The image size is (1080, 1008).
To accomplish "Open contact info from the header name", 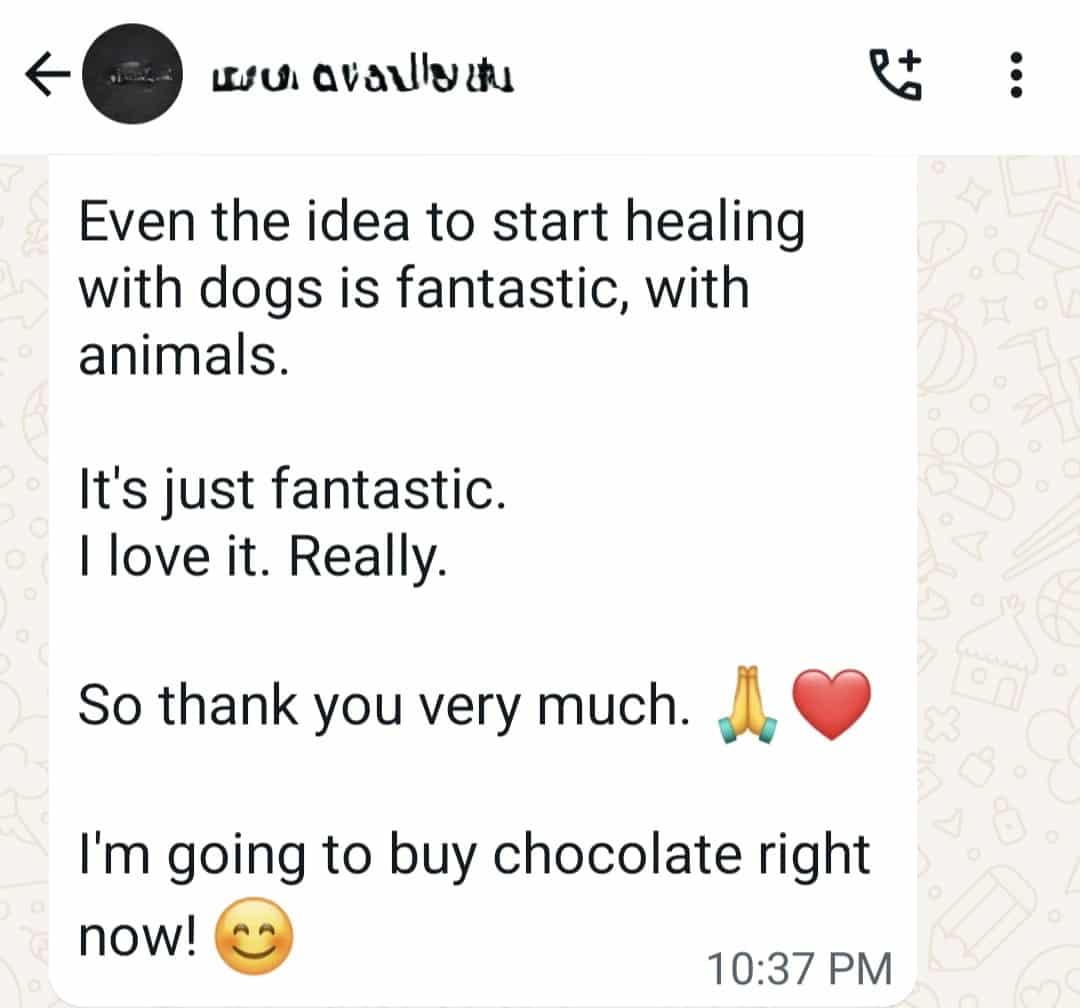I will coord(362,78).
